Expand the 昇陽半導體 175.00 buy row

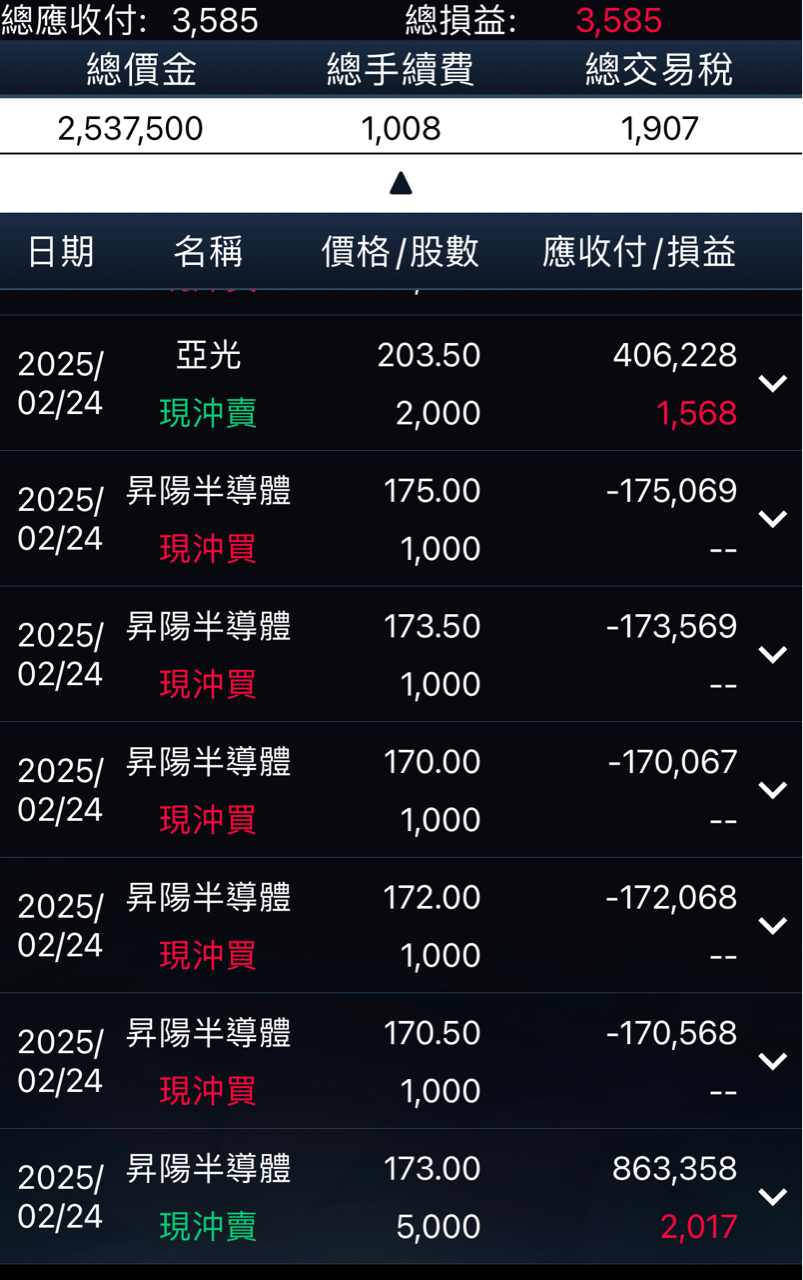tap(772, 519)
